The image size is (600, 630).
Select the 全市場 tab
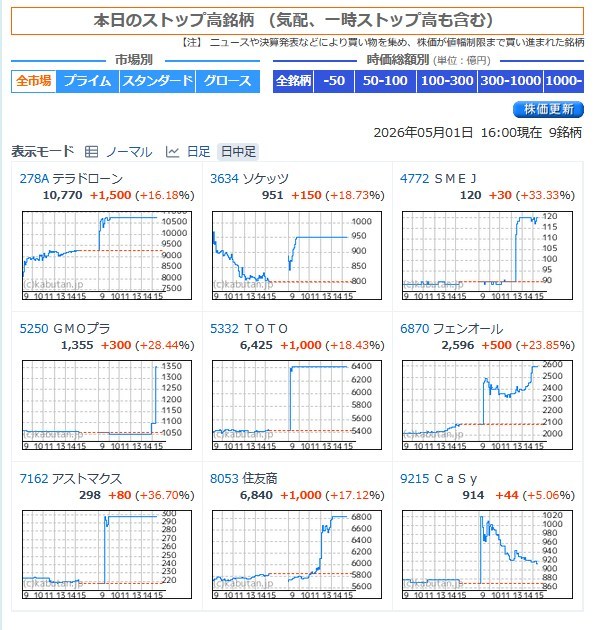(33, 81)
